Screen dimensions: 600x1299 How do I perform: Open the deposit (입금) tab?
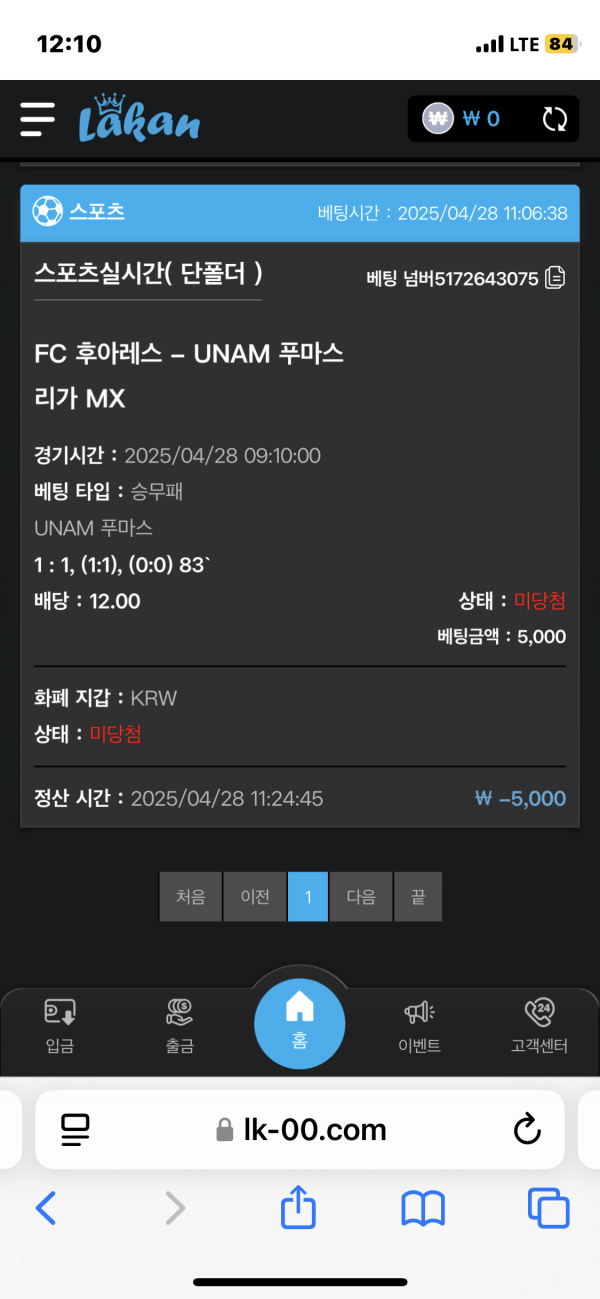tap(60, 1027)
